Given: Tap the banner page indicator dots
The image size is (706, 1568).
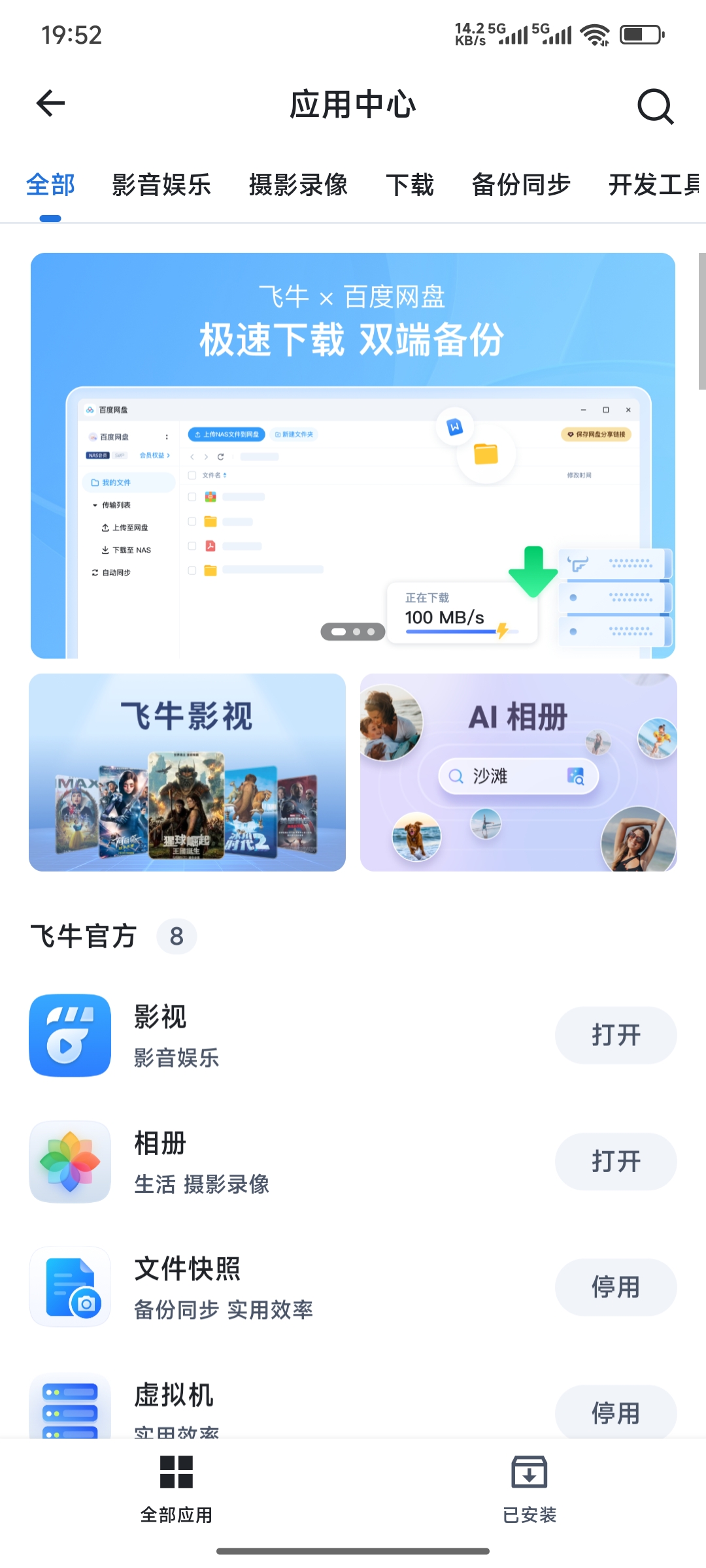Looking at the screenshot, I should 353,632.
